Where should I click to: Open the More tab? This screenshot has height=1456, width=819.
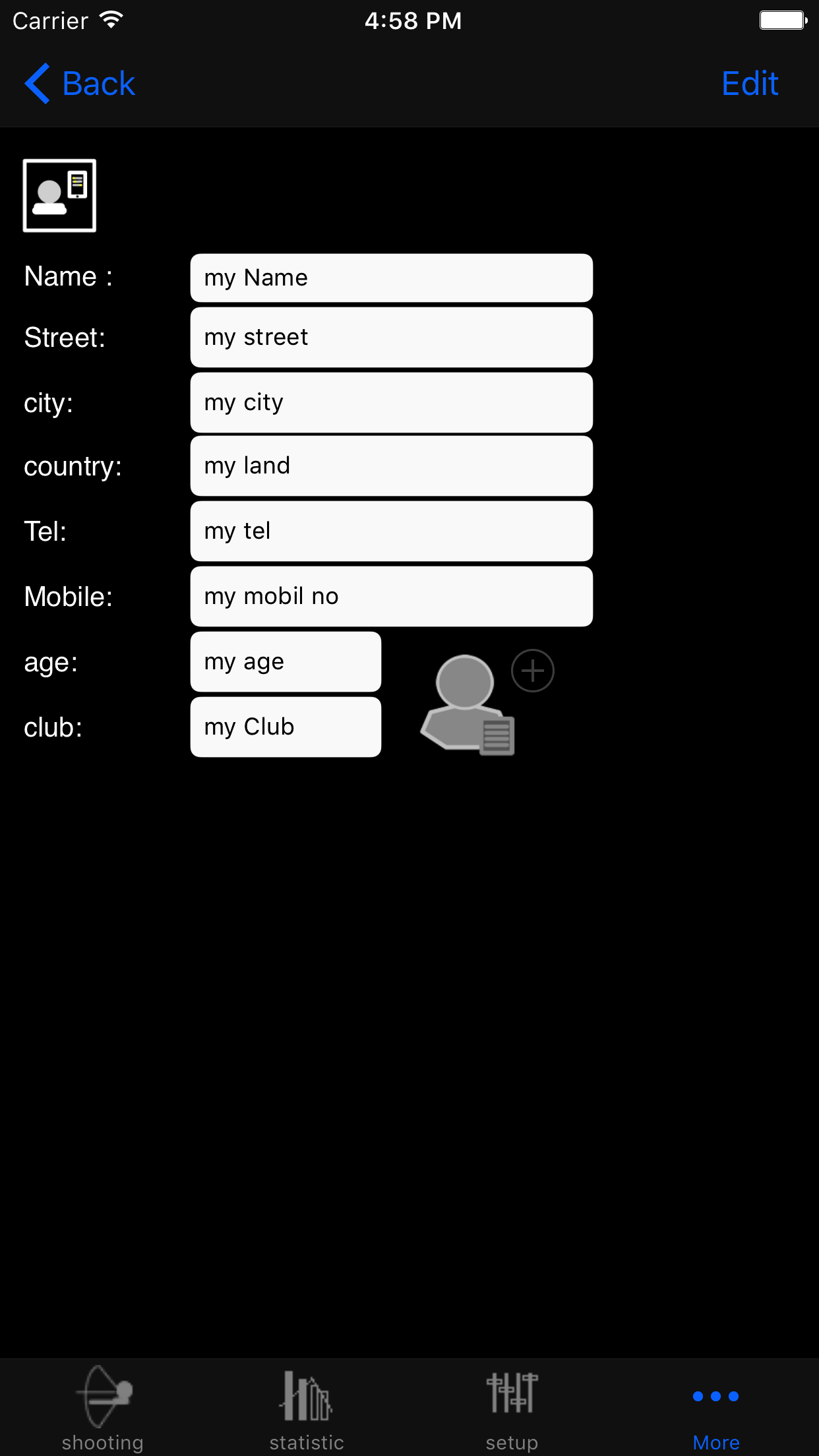click(716, 1408)
